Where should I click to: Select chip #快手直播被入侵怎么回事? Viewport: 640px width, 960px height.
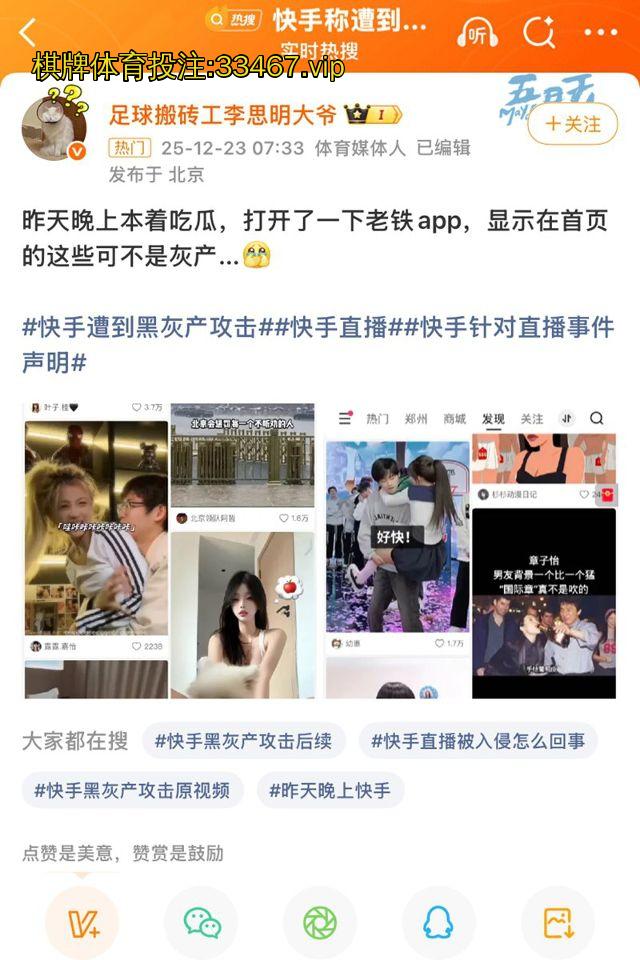pyautogui.click(x=478, y=741)
